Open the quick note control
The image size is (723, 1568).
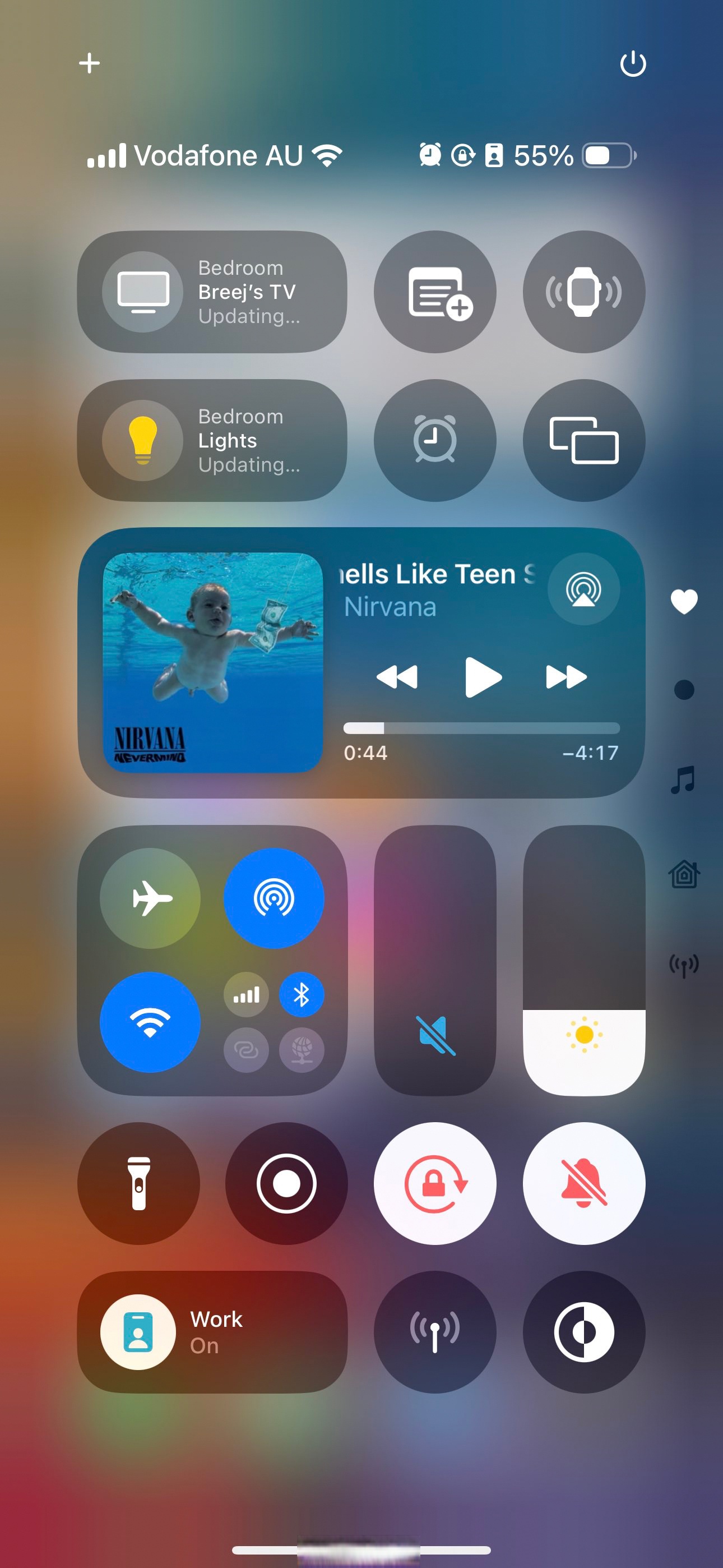coord(434,292)
